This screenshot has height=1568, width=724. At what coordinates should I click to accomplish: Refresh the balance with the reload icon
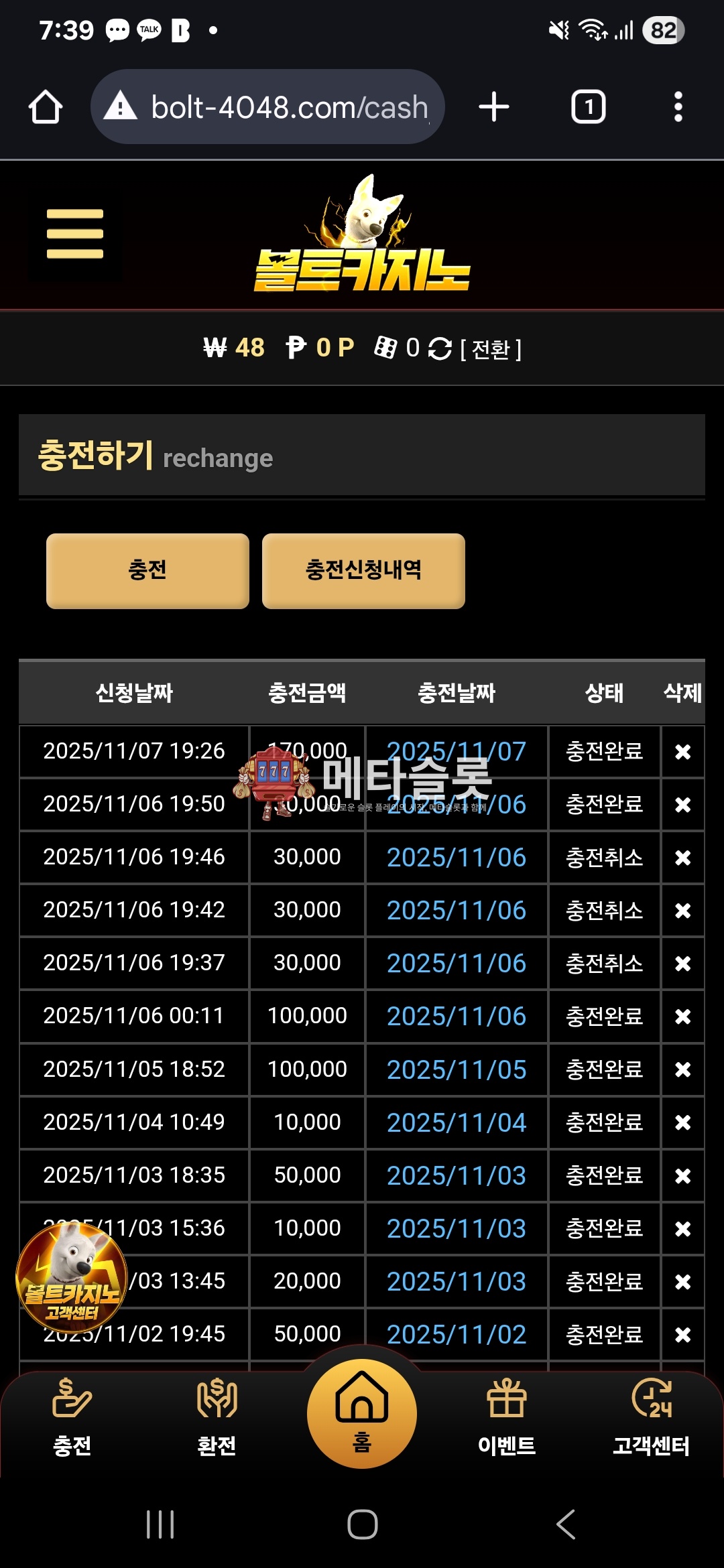coord(440,348)
